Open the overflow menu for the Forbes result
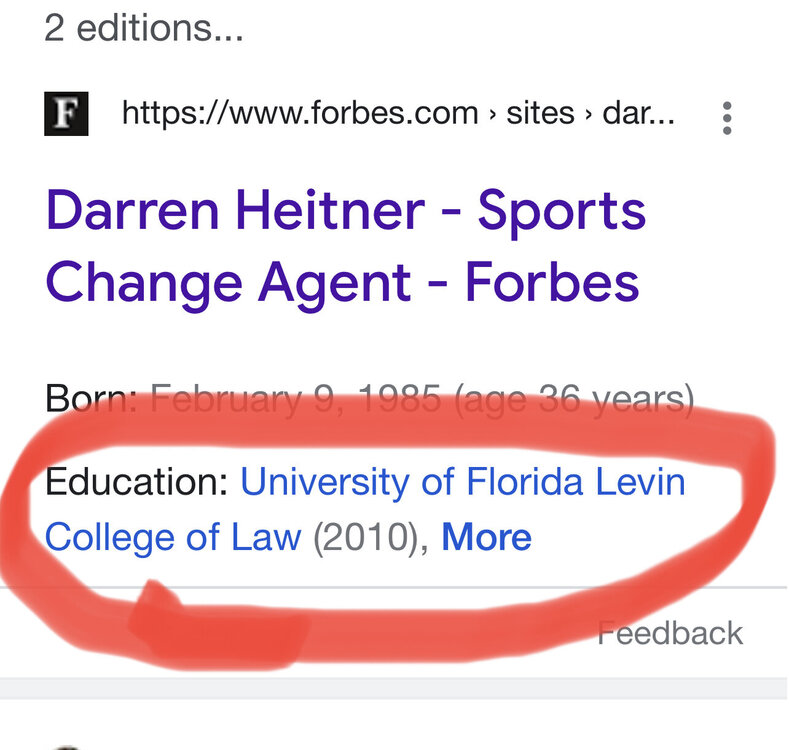Viewport: 789px width, 750px height. [x=727, y=117]
